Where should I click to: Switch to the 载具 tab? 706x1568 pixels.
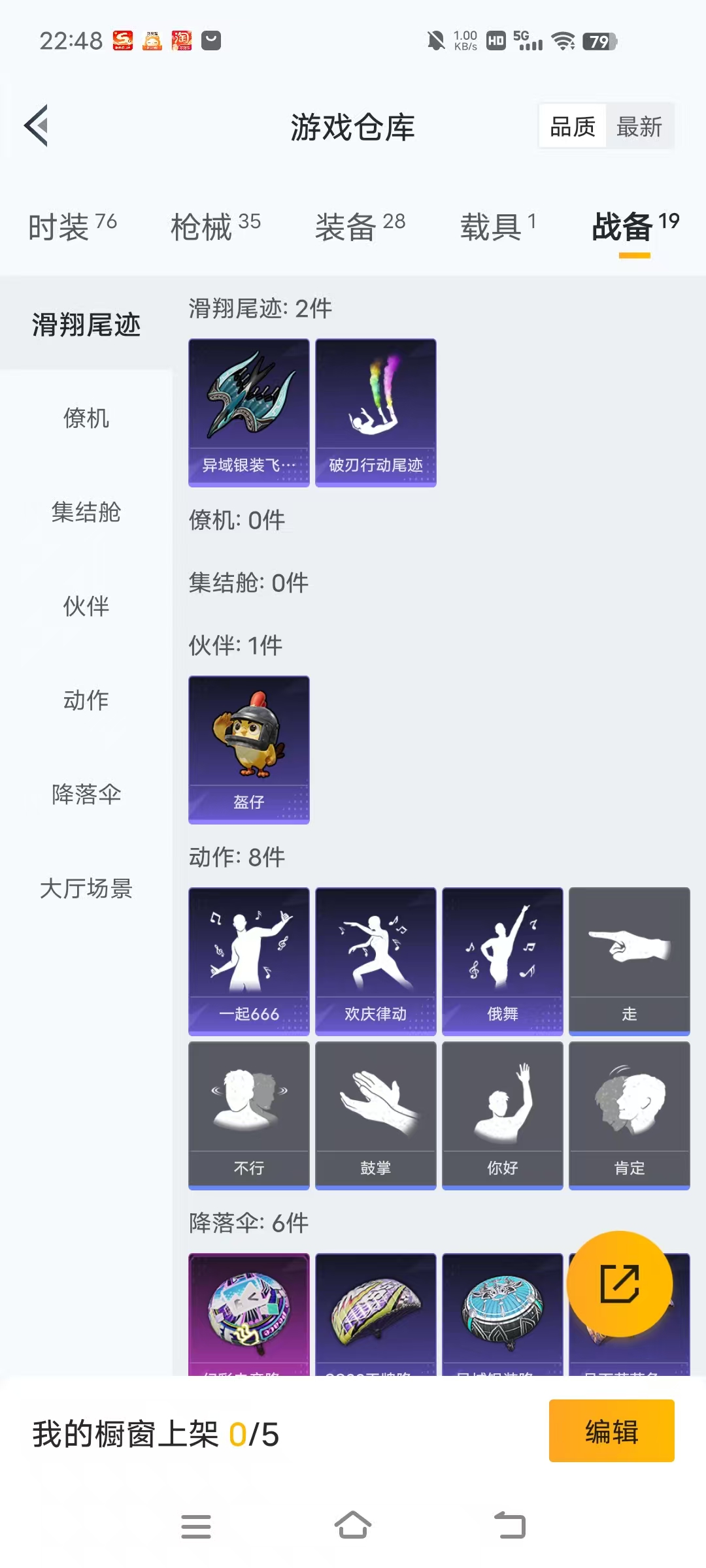coord(497,227)
